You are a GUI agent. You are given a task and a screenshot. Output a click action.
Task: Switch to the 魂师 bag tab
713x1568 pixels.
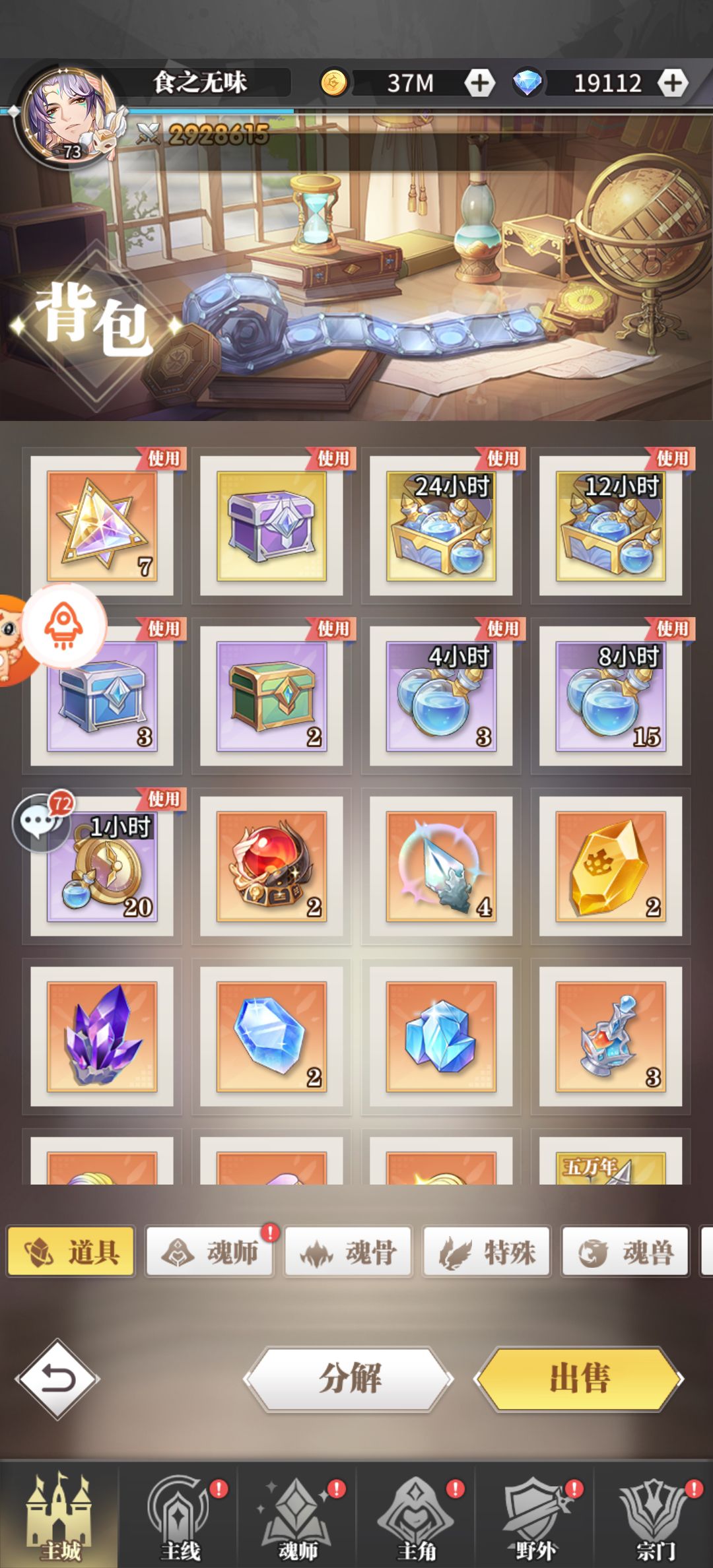click(210, 1251)
